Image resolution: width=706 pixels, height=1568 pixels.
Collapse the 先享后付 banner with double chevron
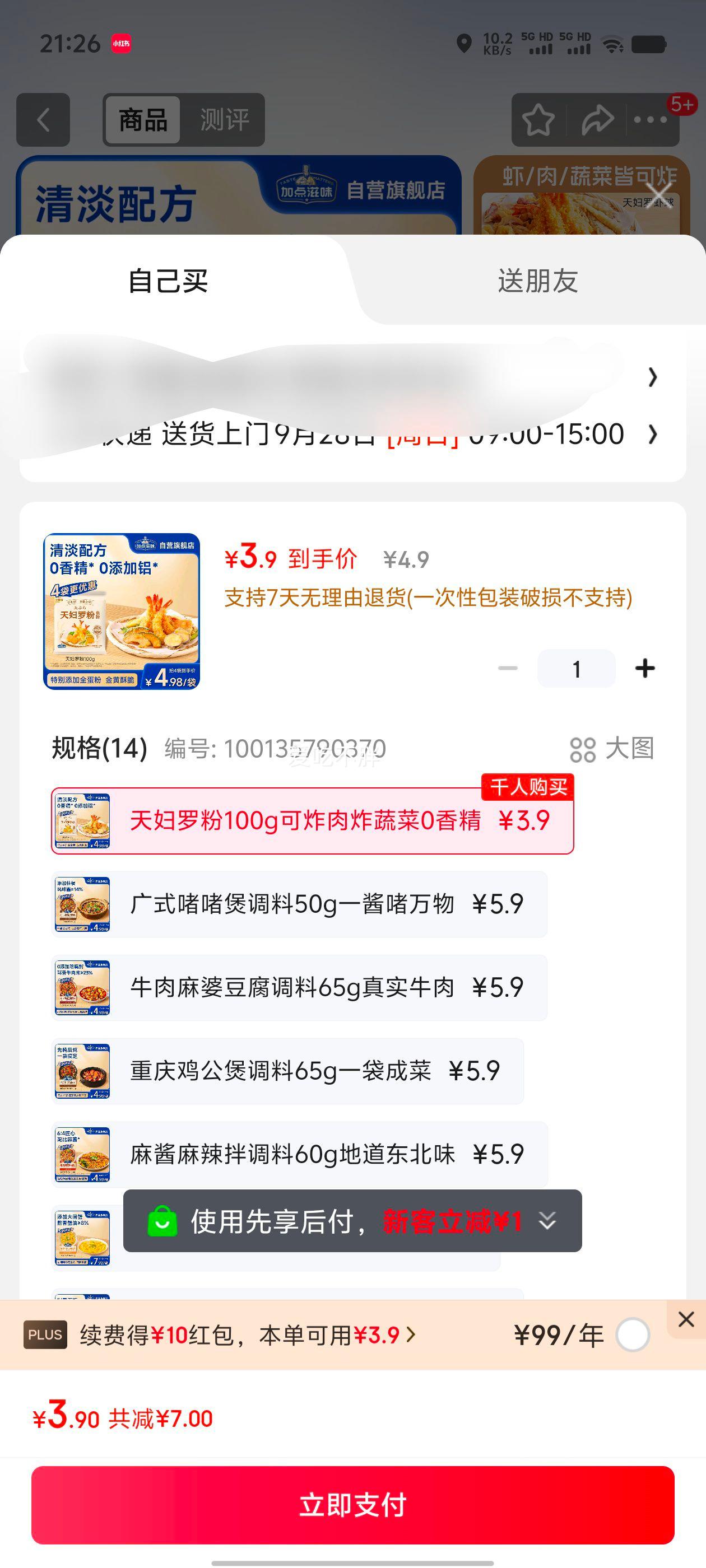point(546,1222)
